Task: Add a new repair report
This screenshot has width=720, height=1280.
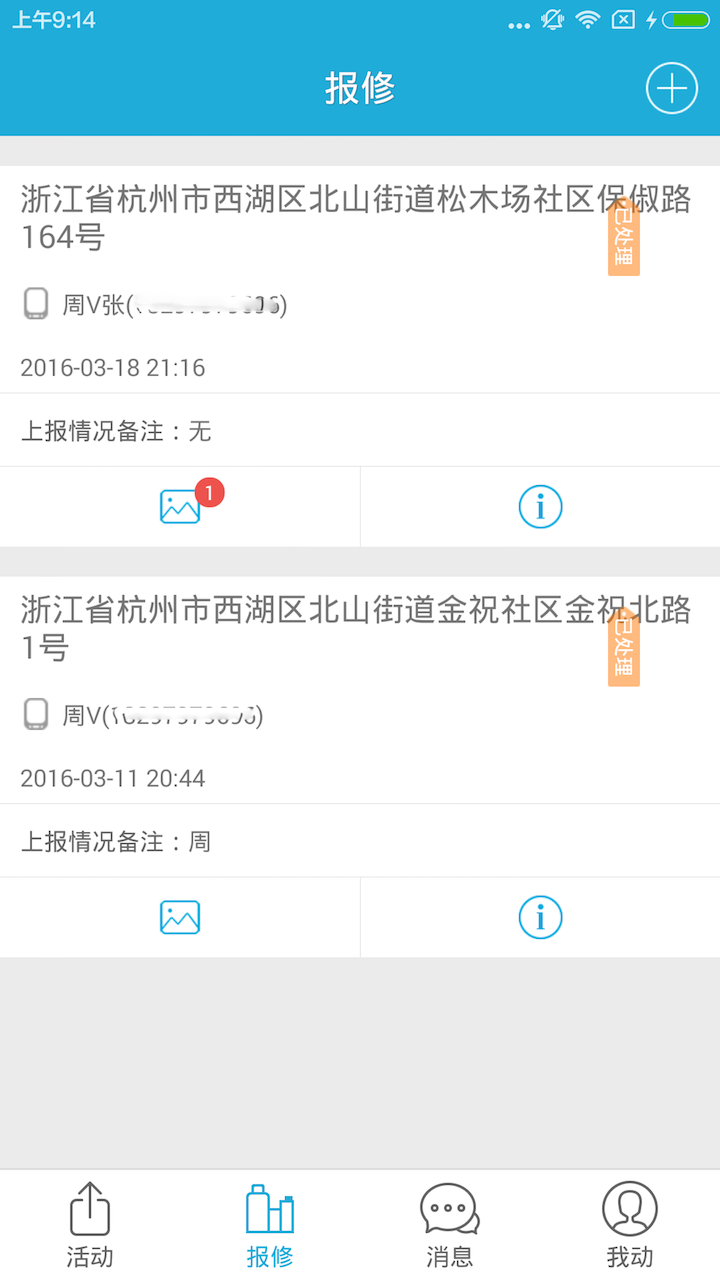Action: tap(671, 89)
